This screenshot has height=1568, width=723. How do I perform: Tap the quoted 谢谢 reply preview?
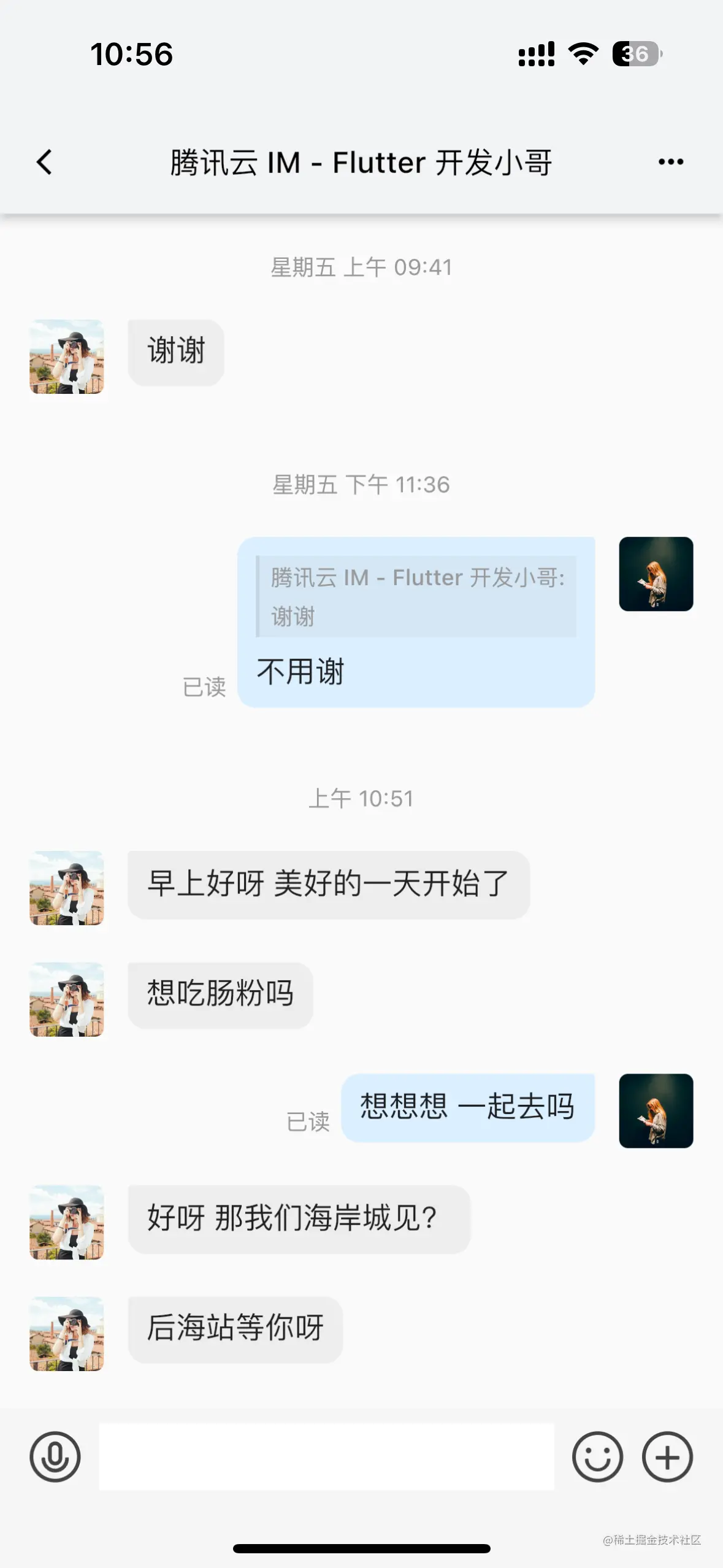pos(416,596)
